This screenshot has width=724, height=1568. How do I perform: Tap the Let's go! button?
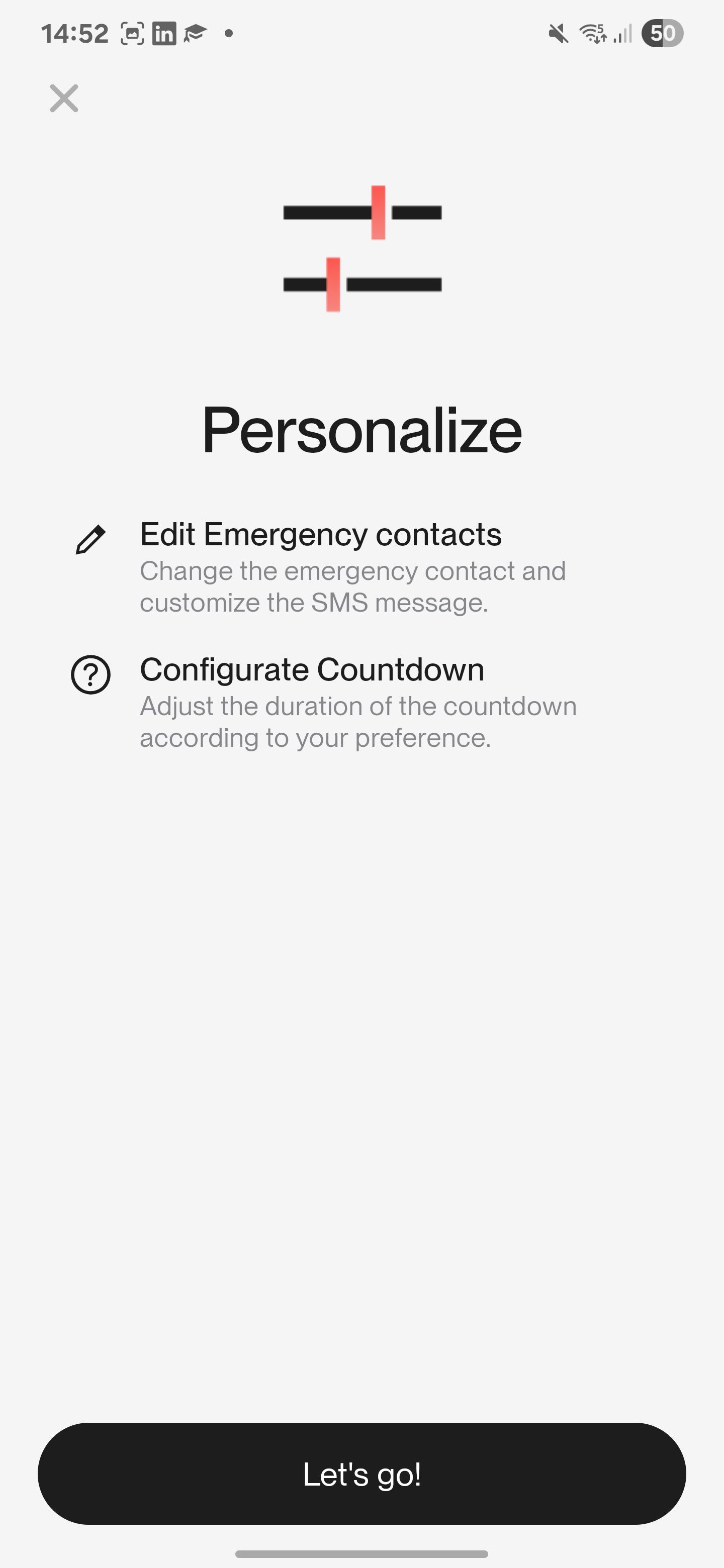361,1473
